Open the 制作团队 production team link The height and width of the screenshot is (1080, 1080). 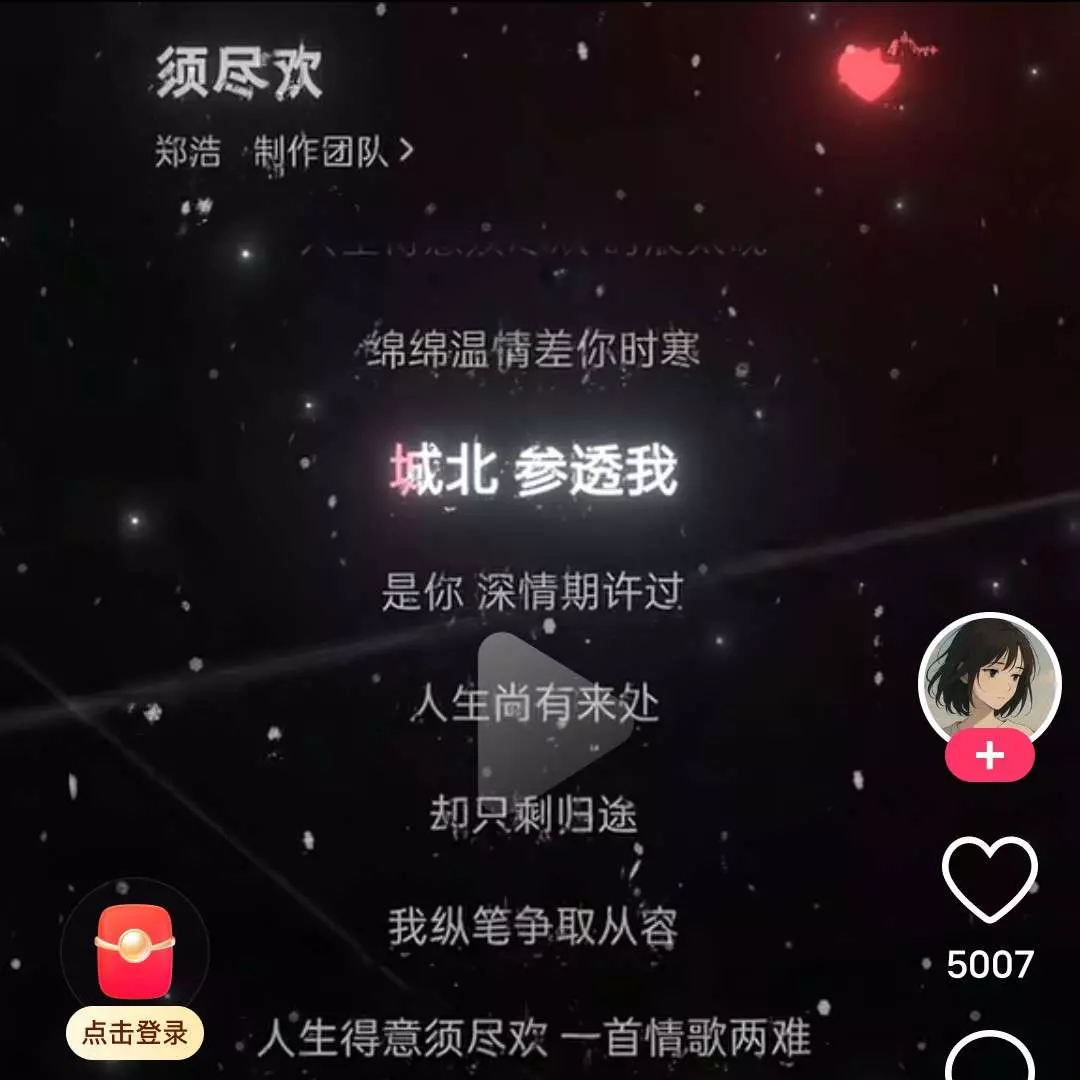(x=332, y=153)
